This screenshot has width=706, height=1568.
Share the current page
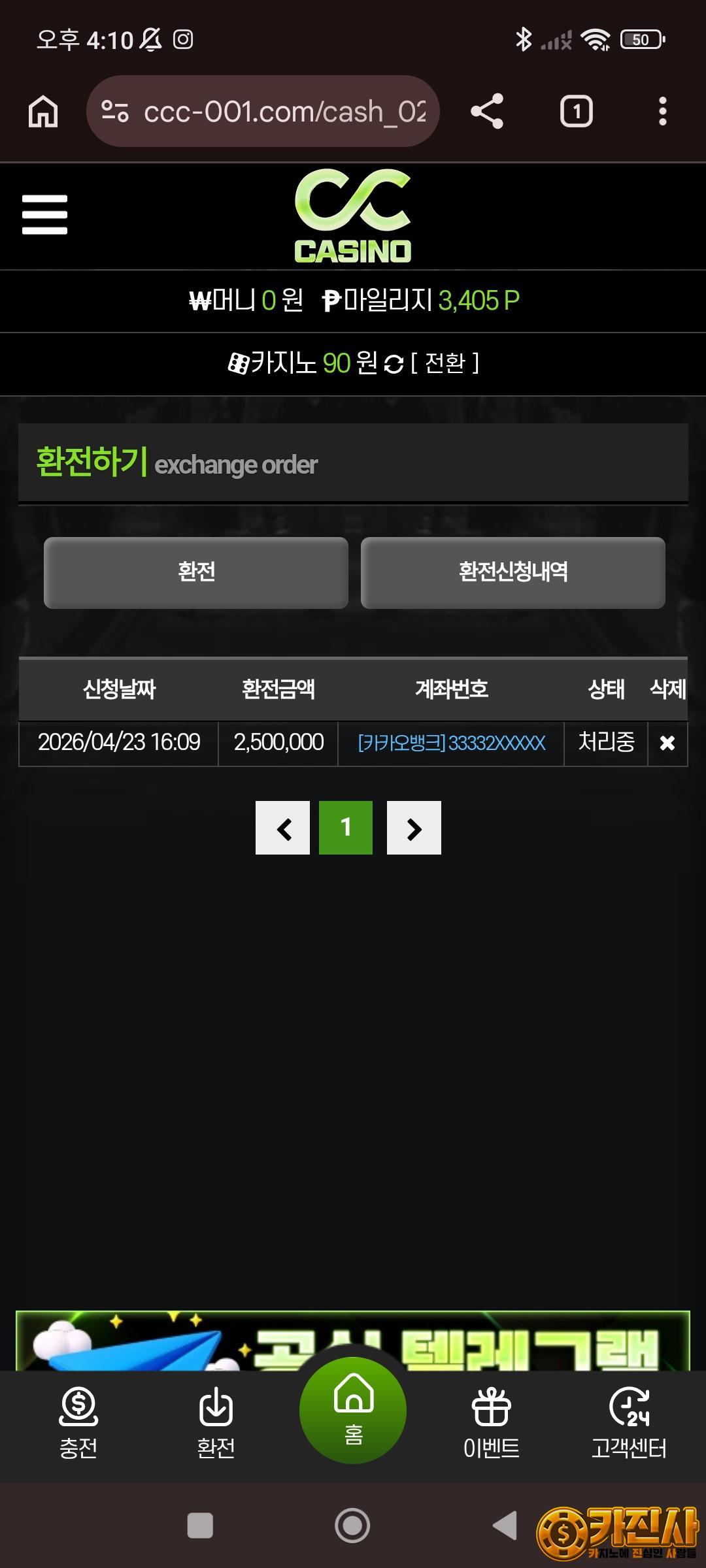[x=487, y=111]
